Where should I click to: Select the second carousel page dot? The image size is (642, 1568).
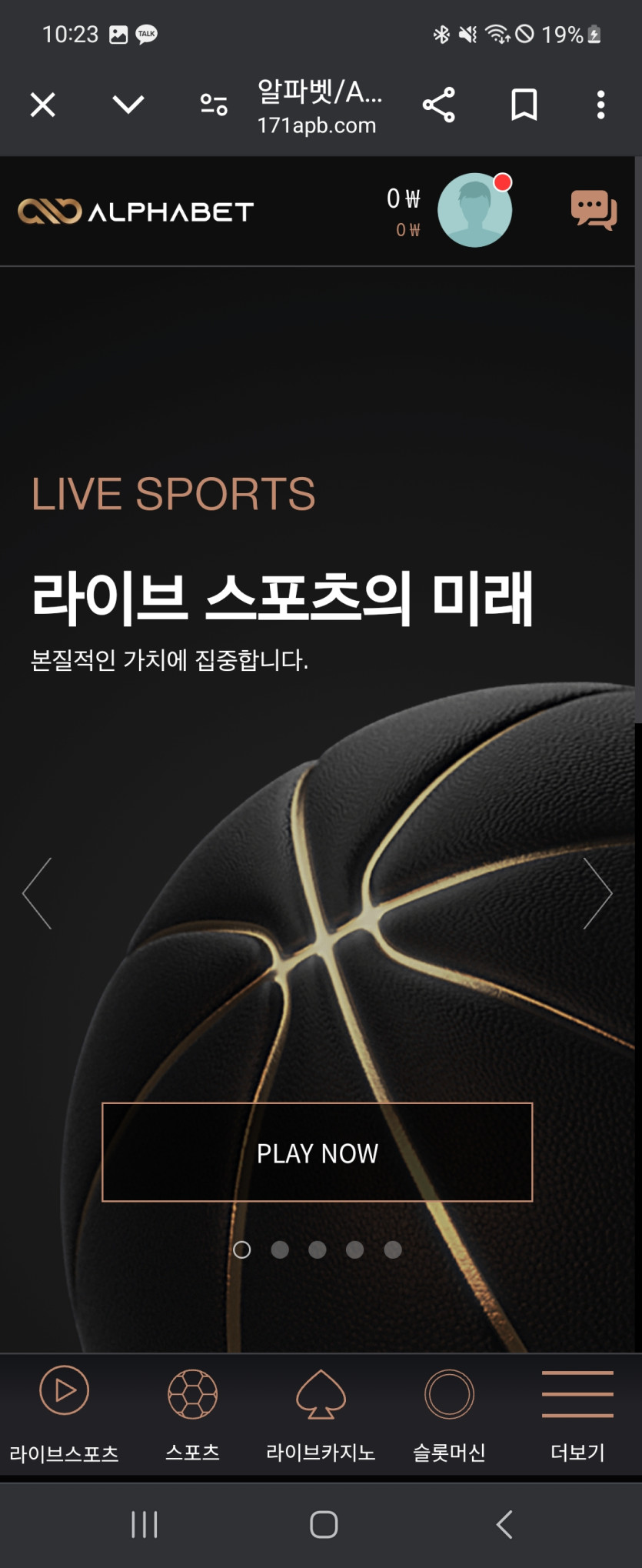(280, 1249)
